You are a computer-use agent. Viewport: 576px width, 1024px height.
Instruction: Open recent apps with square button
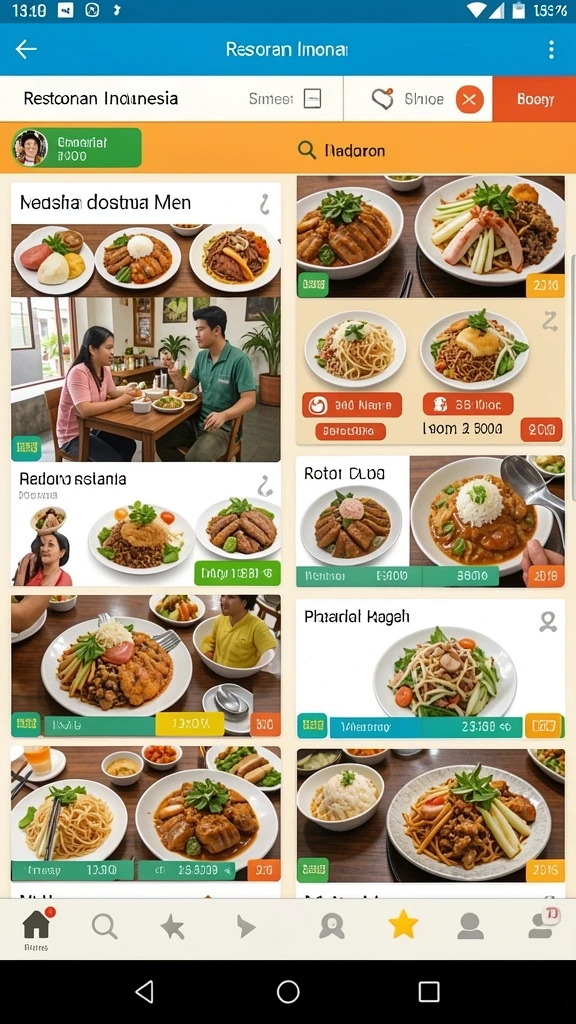coord(428,991)
